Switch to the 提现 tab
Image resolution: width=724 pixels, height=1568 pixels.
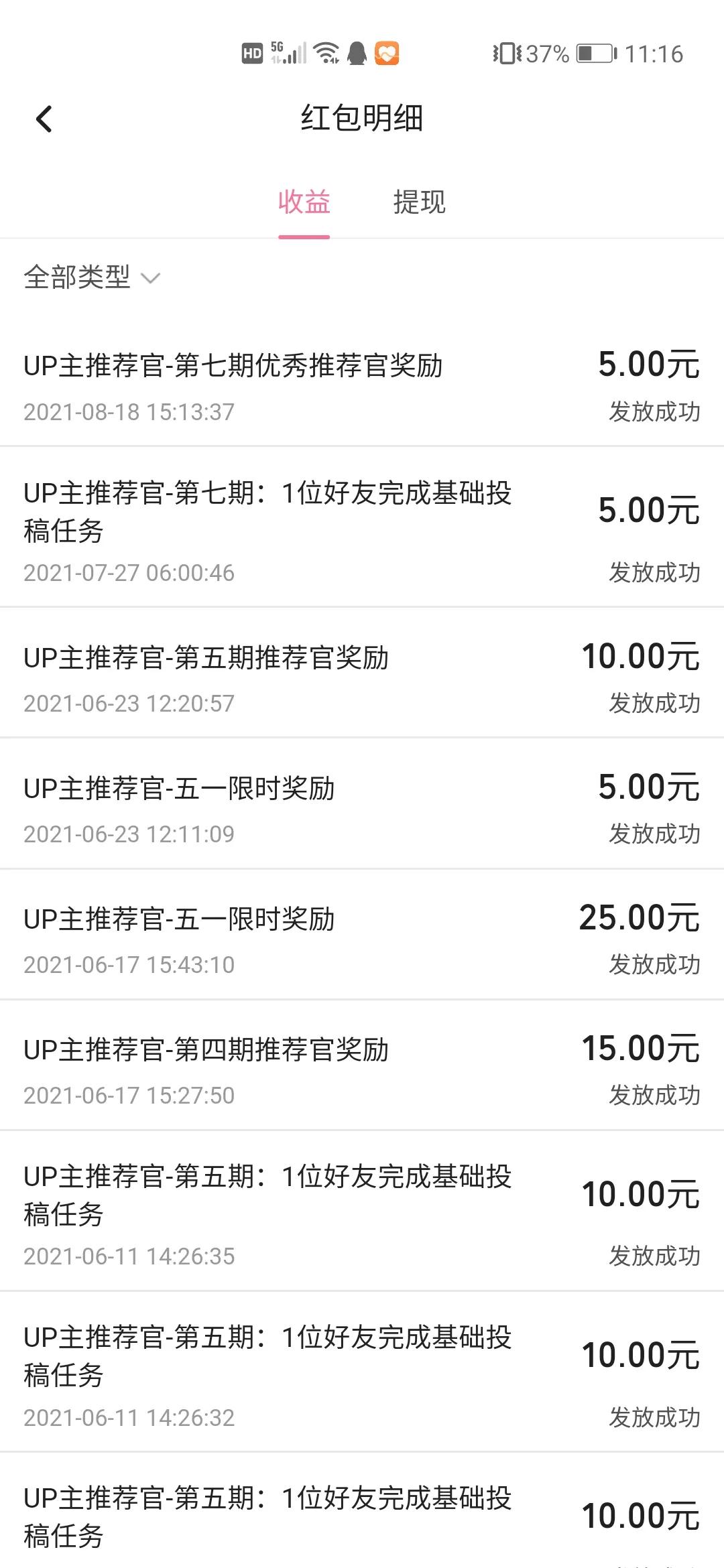click(419, 202)
